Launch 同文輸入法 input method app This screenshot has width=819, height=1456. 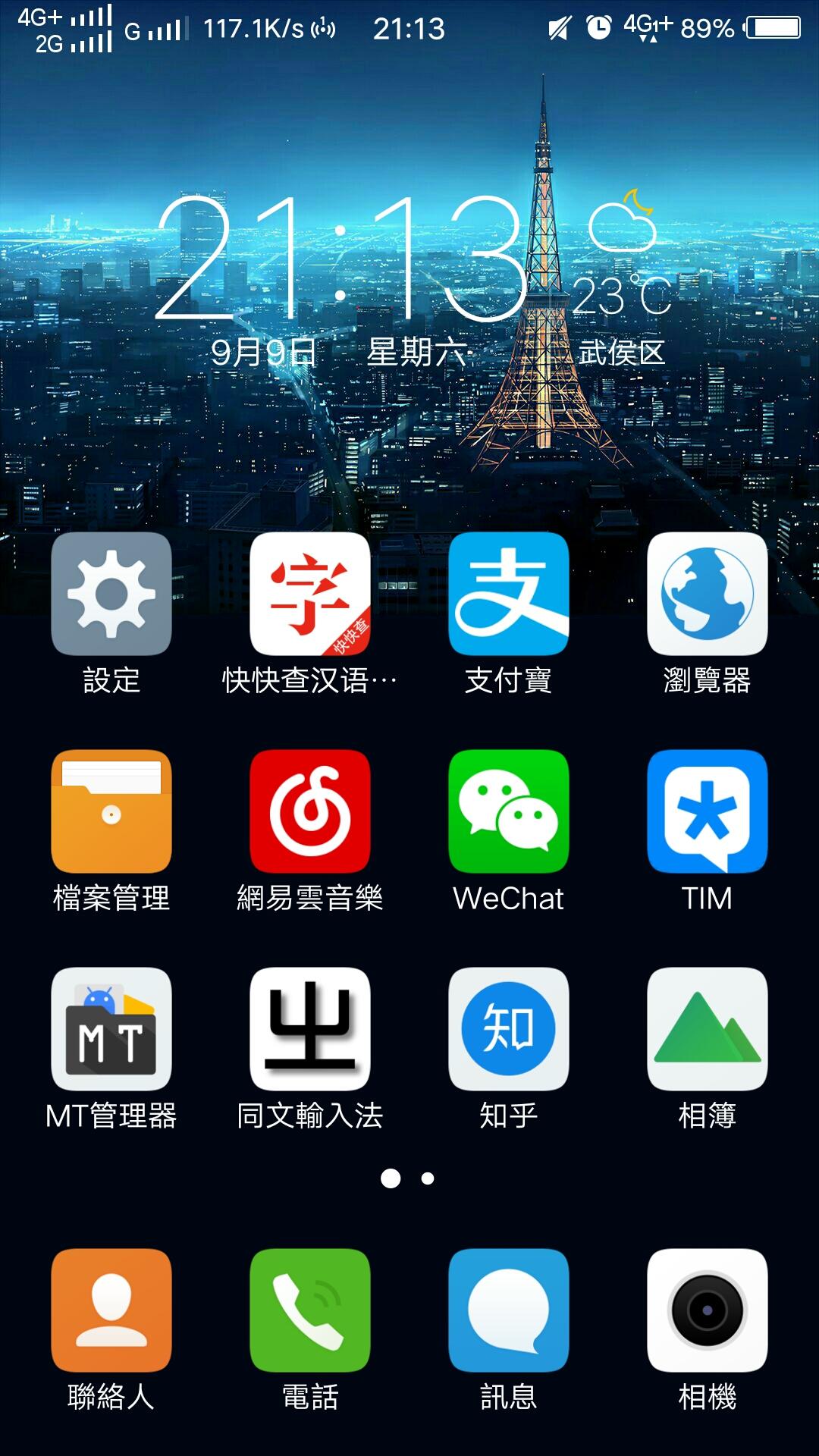coord(310,1029)
